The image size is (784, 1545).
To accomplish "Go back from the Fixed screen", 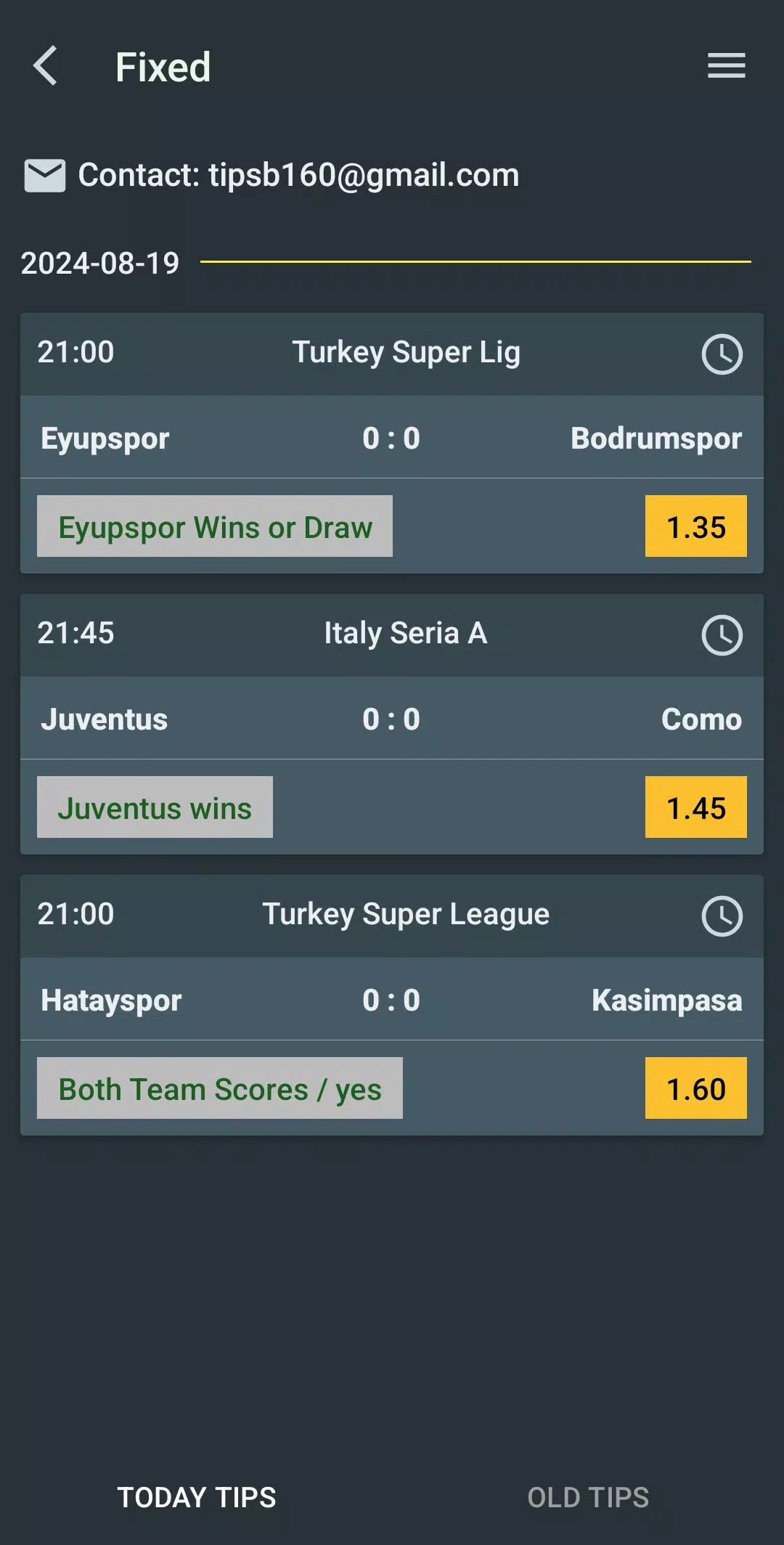I will (x=46, y=66).
